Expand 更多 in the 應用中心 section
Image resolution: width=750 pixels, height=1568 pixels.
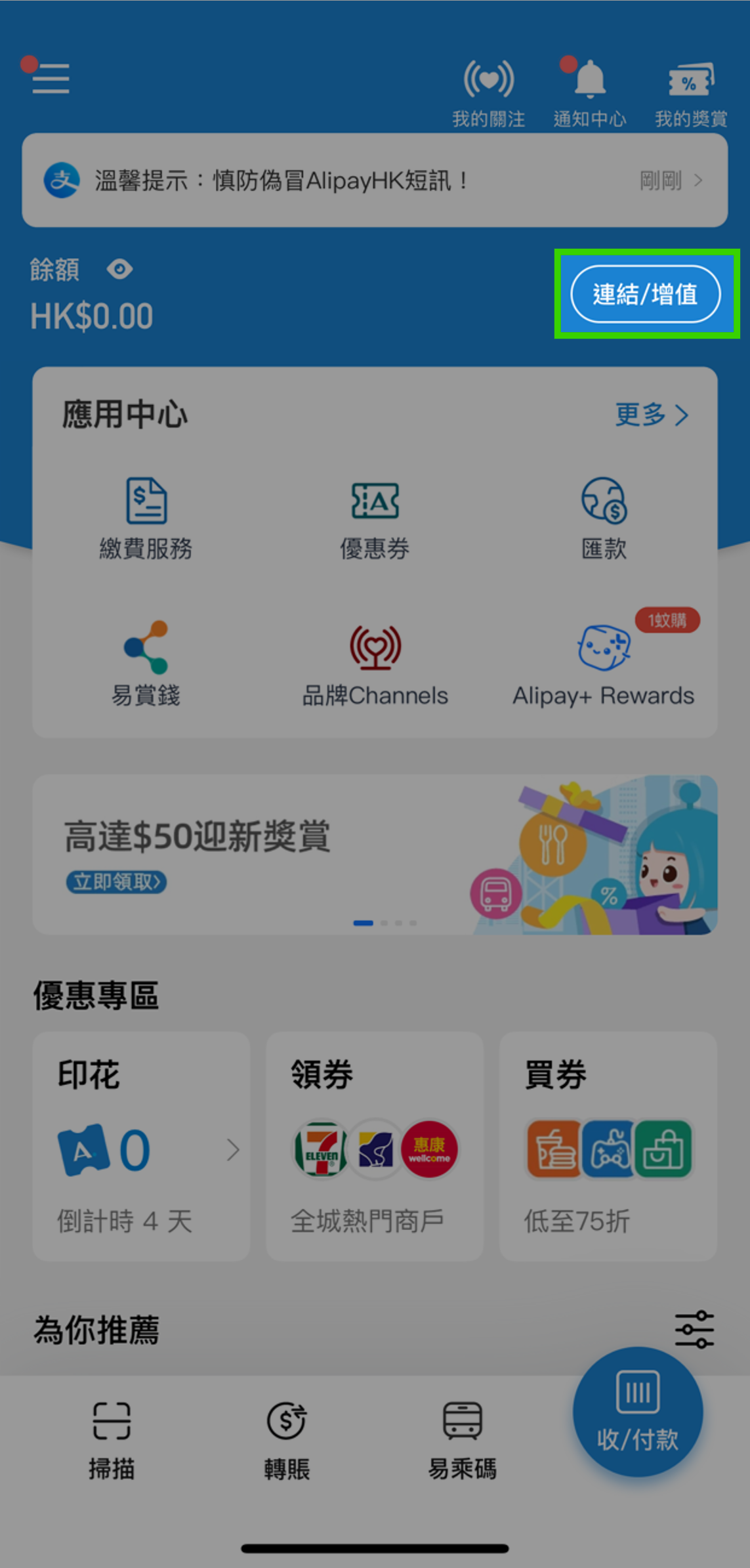coord(652,415)
